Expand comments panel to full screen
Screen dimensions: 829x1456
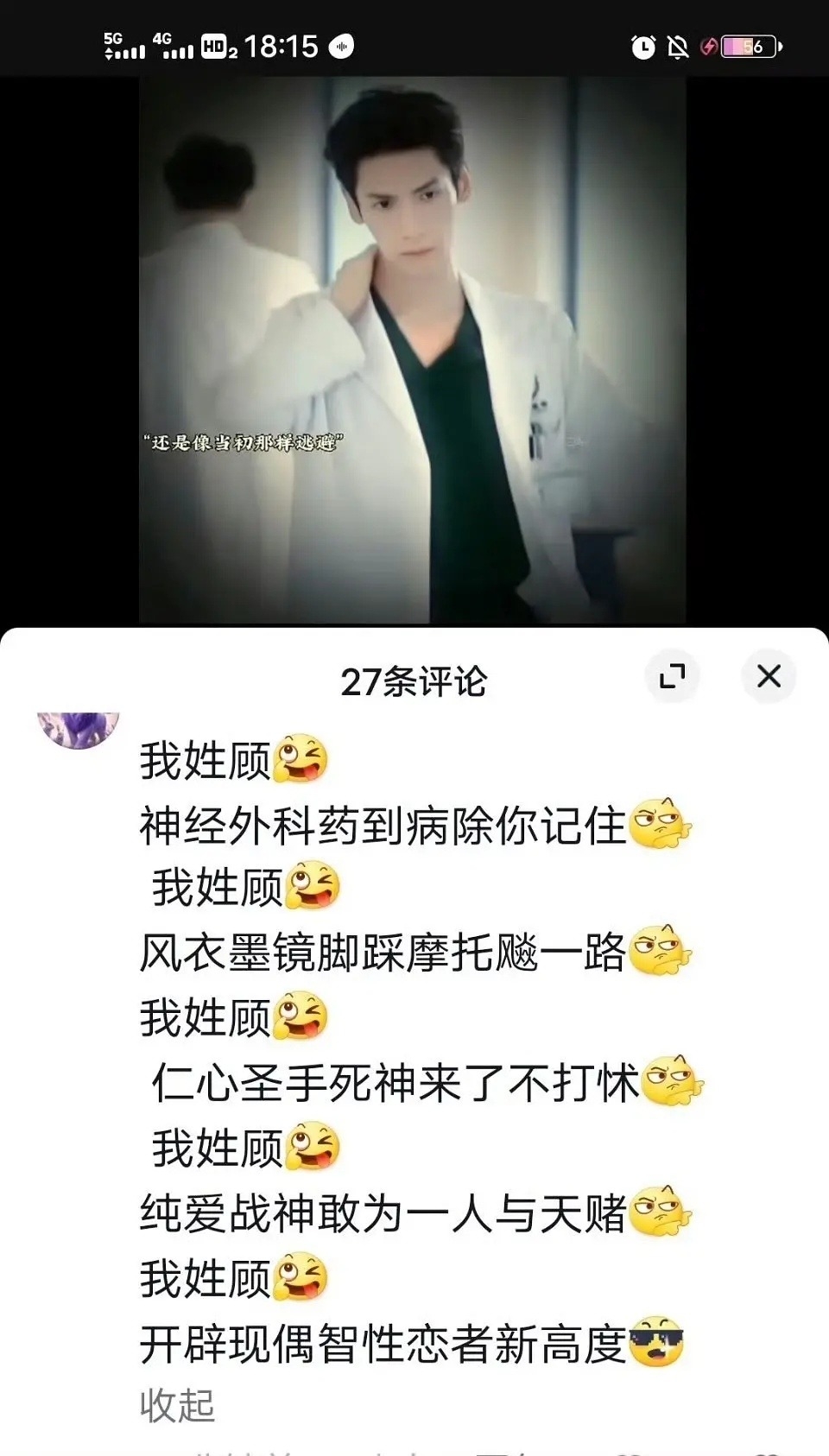(x=672, y=676)
